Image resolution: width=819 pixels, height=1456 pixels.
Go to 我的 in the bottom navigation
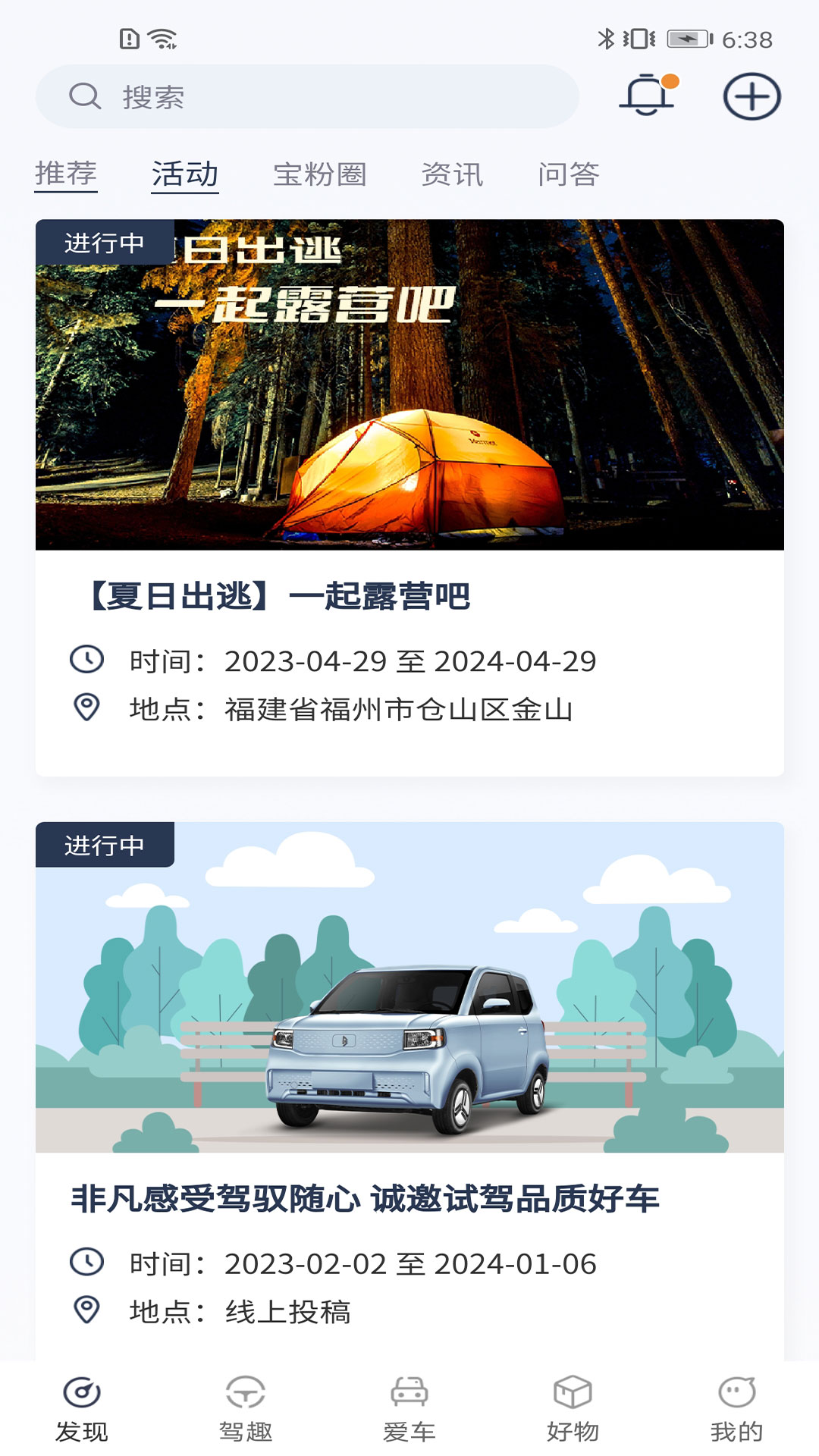point(736,1409)
